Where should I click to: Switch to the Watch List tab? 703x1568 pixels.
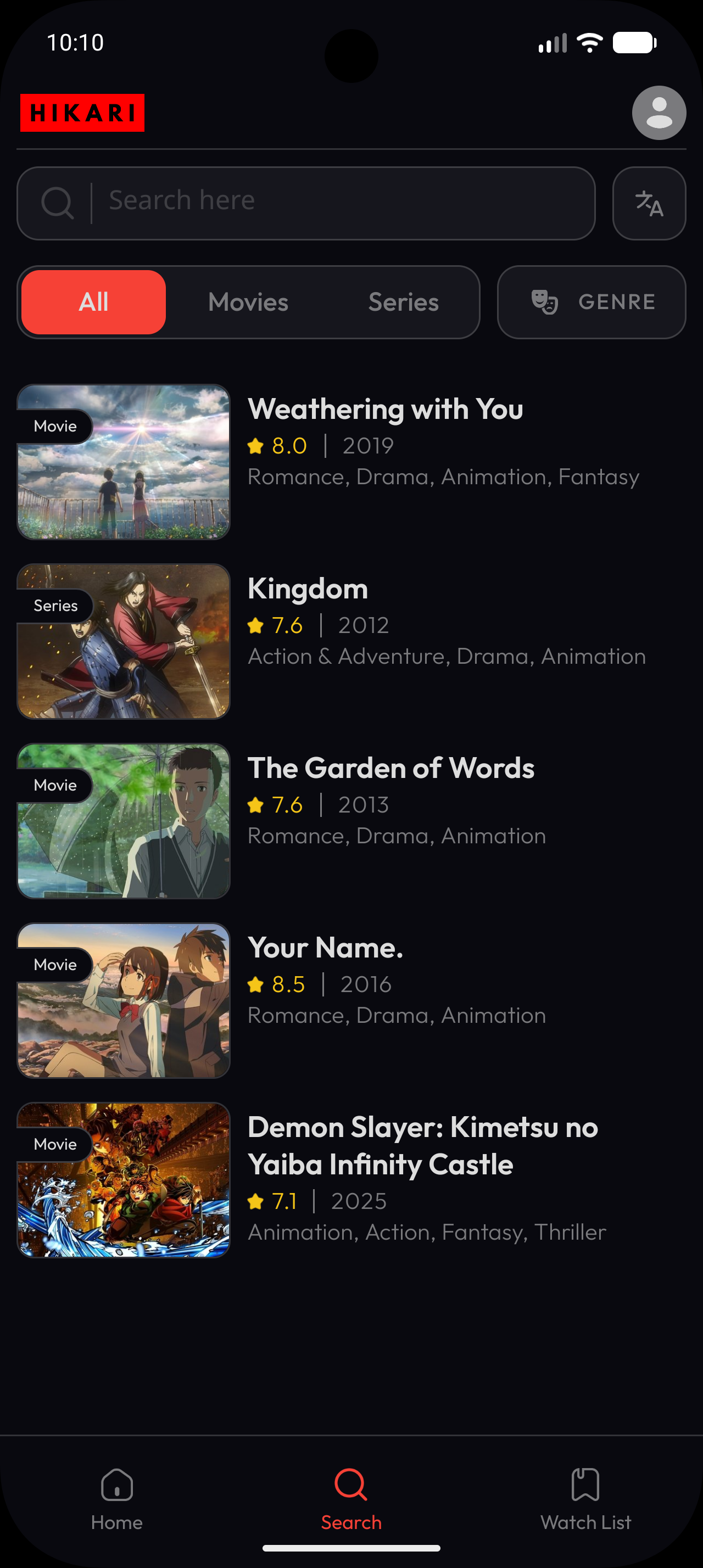pyautogui.click(x=585, y=1499)
